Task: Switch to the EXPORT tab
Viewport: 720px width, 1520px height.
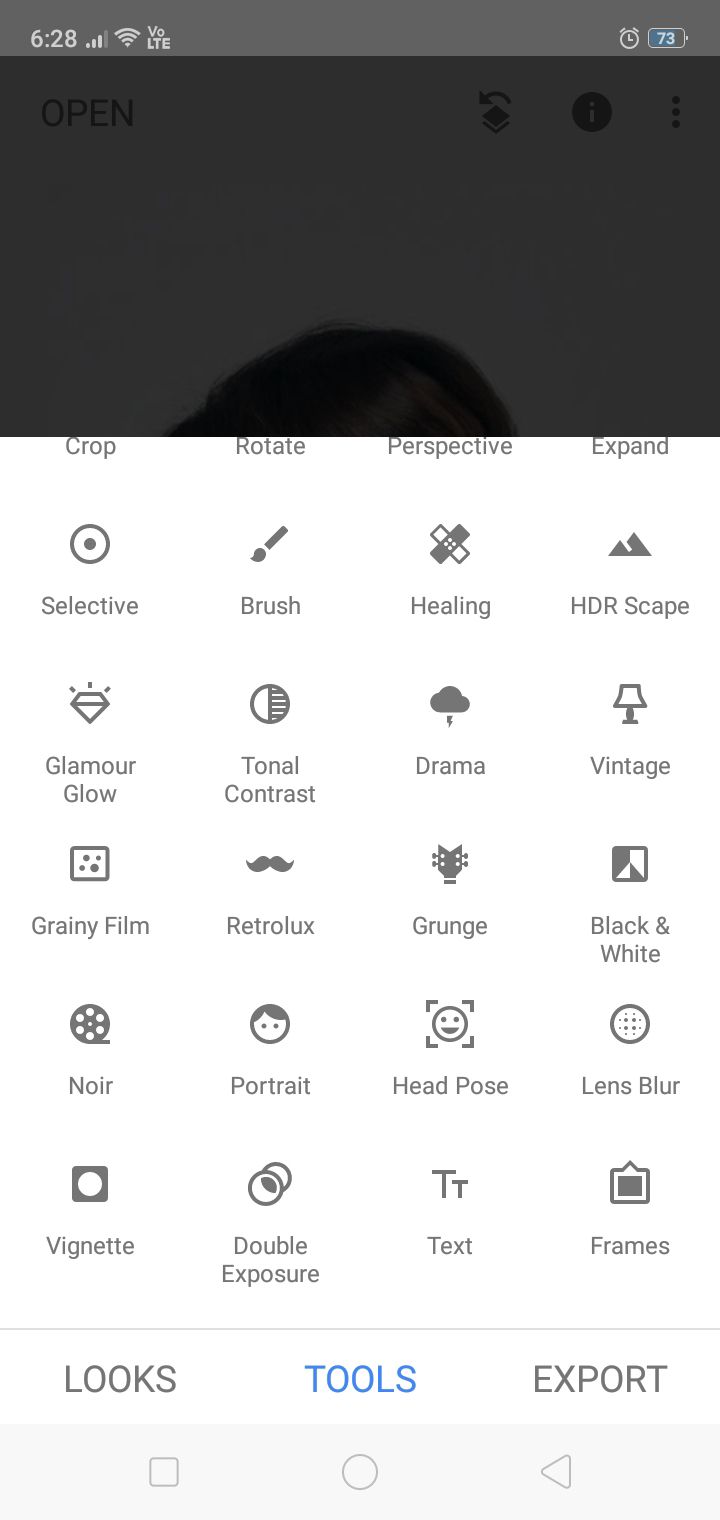Action: pos(600,1379)
